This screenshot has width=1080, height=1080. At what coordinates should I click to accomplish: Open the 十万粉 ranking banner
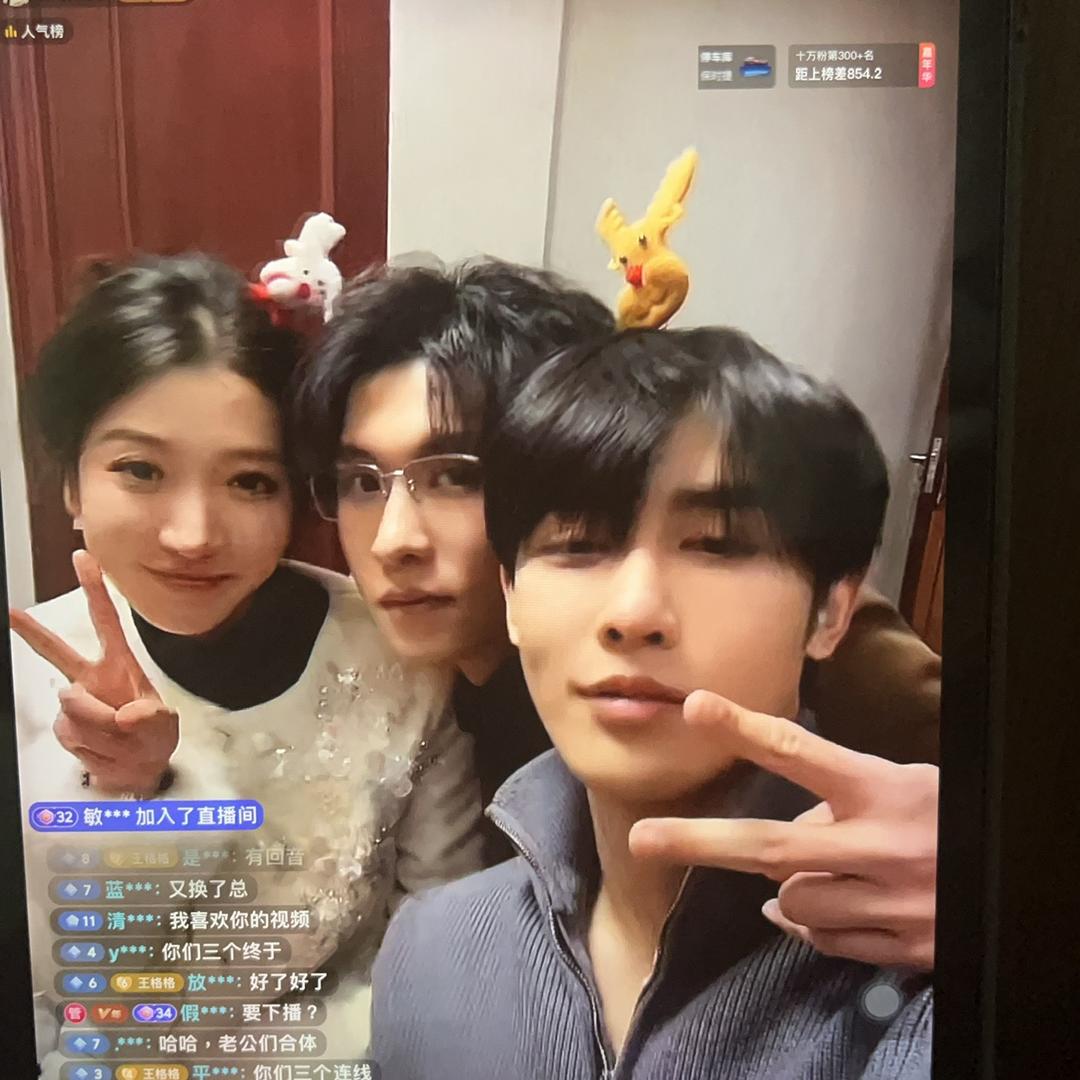coord(850,65)
